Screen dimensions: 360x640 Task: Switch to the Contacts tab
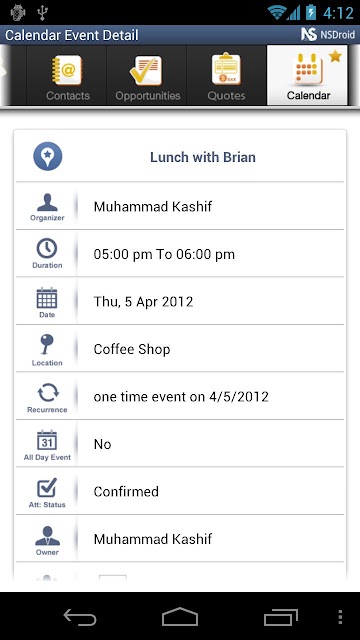point(67,76)
